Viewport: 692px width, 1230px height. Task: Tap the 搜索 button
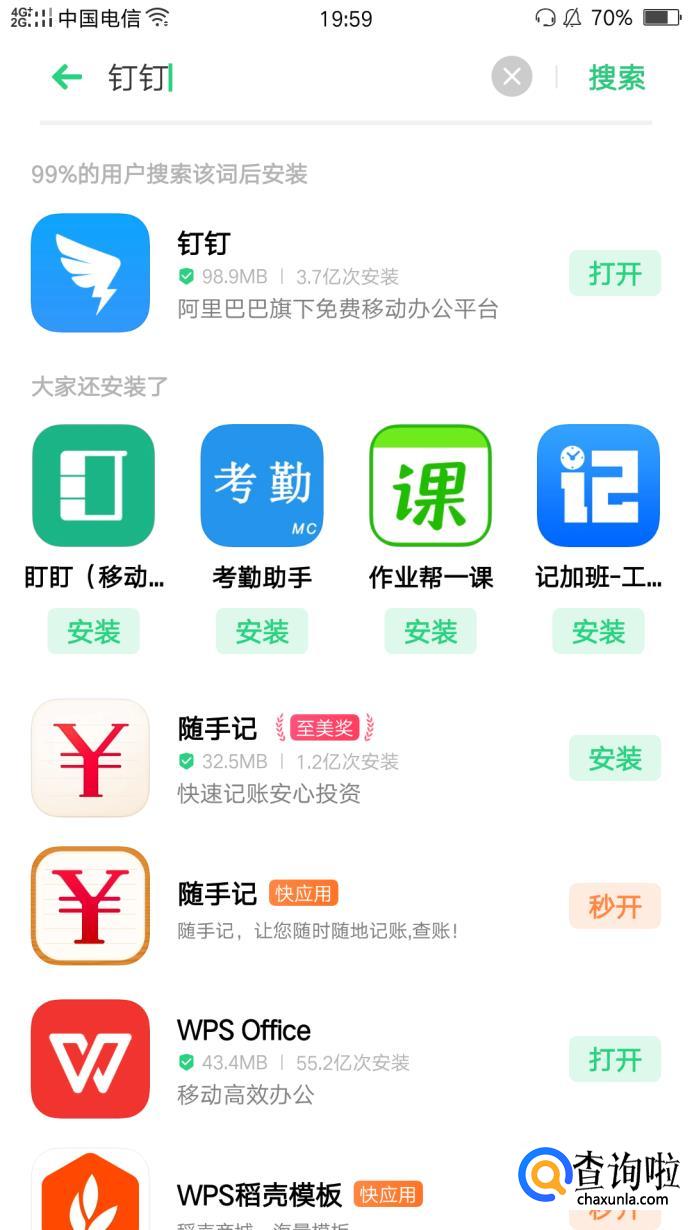coord(616,77)
